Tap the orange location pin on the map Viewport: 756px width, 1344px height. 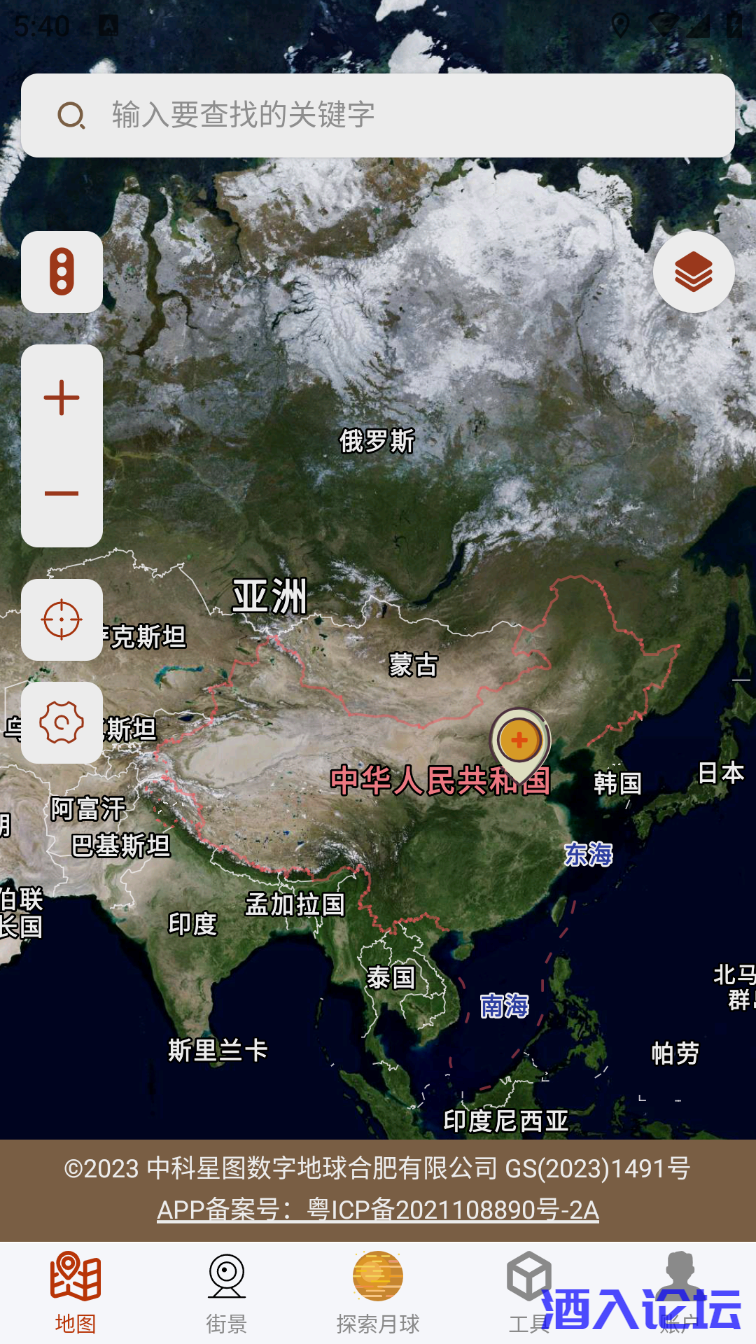519,742
